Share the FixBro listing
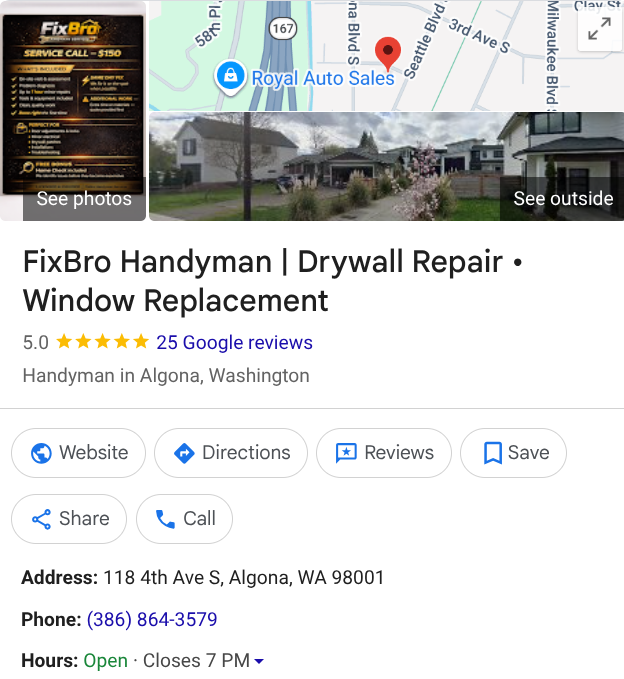This screenshot has height=679, width=624. point(69,518)
